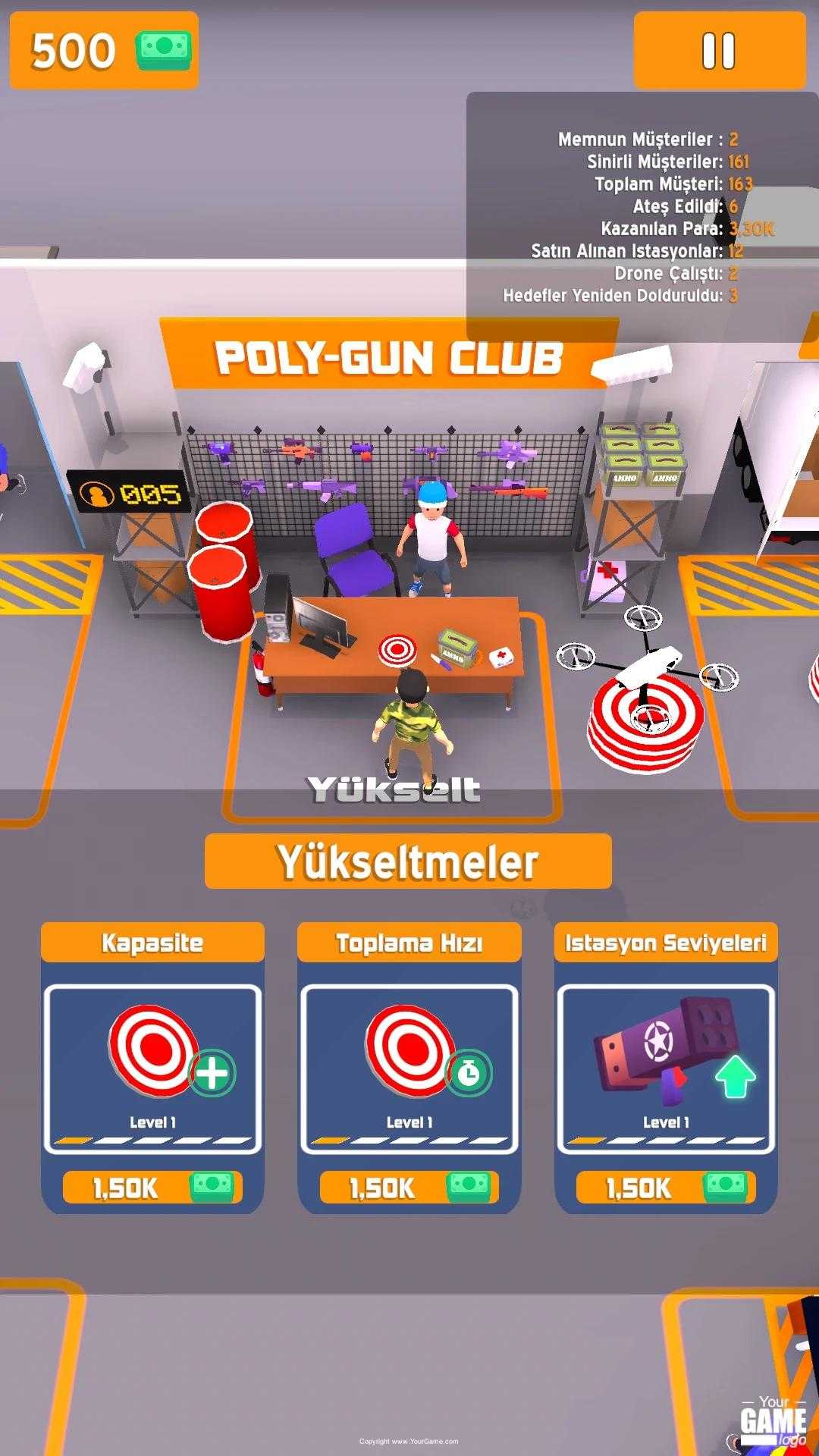Image resolution: width=819 pixels, height=1456 pixels.
Task: Buy the Toplama Hızı upgrade for 1,50K
Action: click(409, 1187)
